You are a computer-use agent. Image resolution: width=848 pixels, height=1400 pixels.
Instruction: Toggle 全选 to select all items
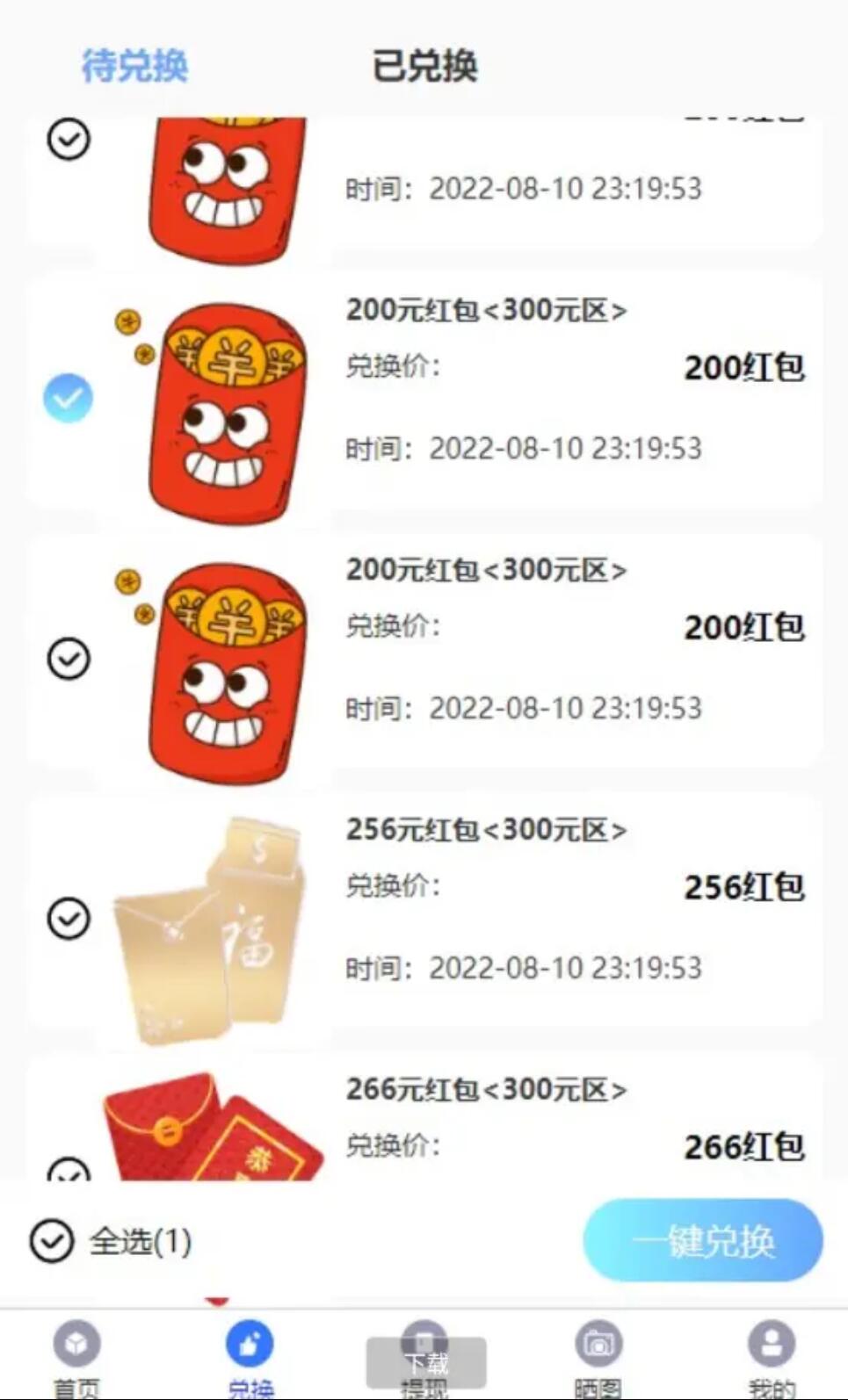point(52,1241)
